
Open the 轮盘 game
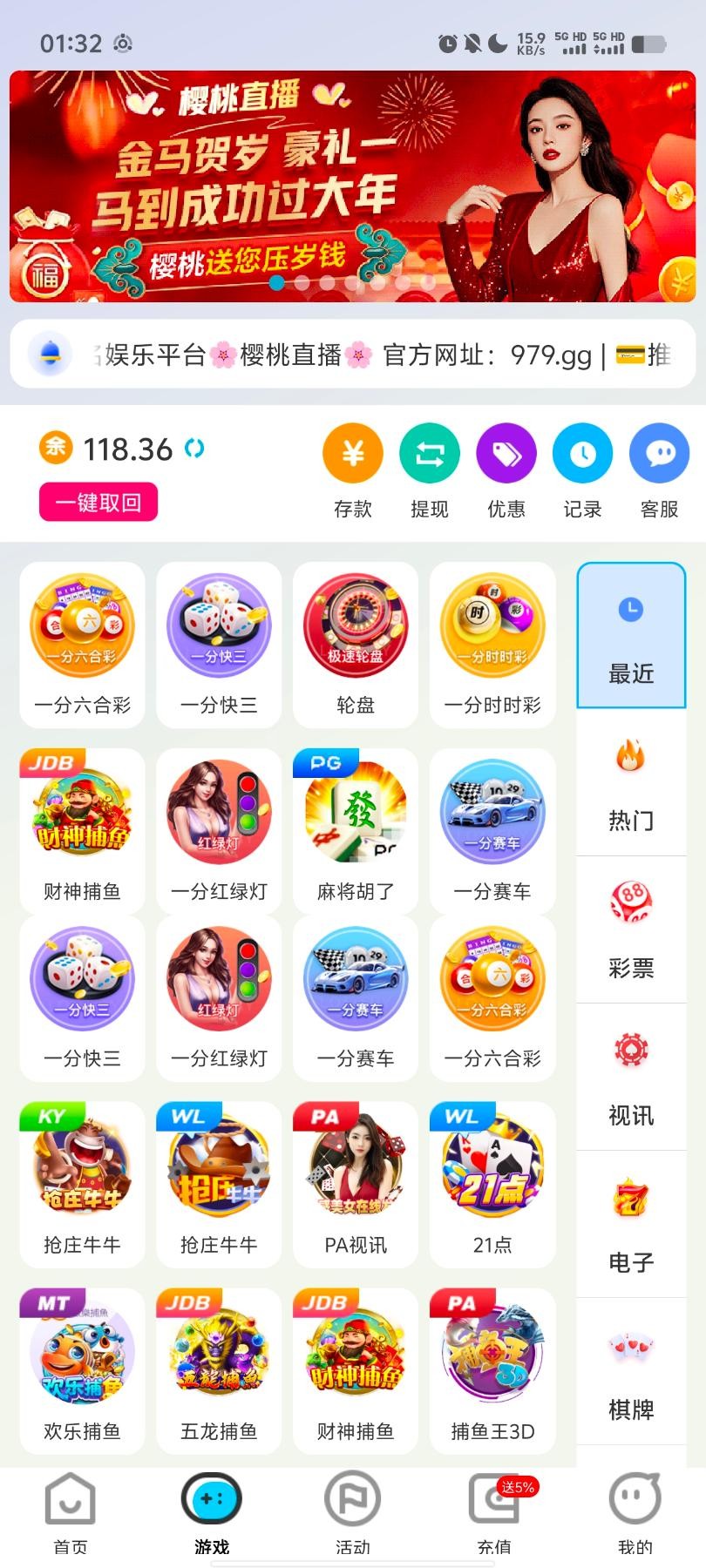[356, 645]
